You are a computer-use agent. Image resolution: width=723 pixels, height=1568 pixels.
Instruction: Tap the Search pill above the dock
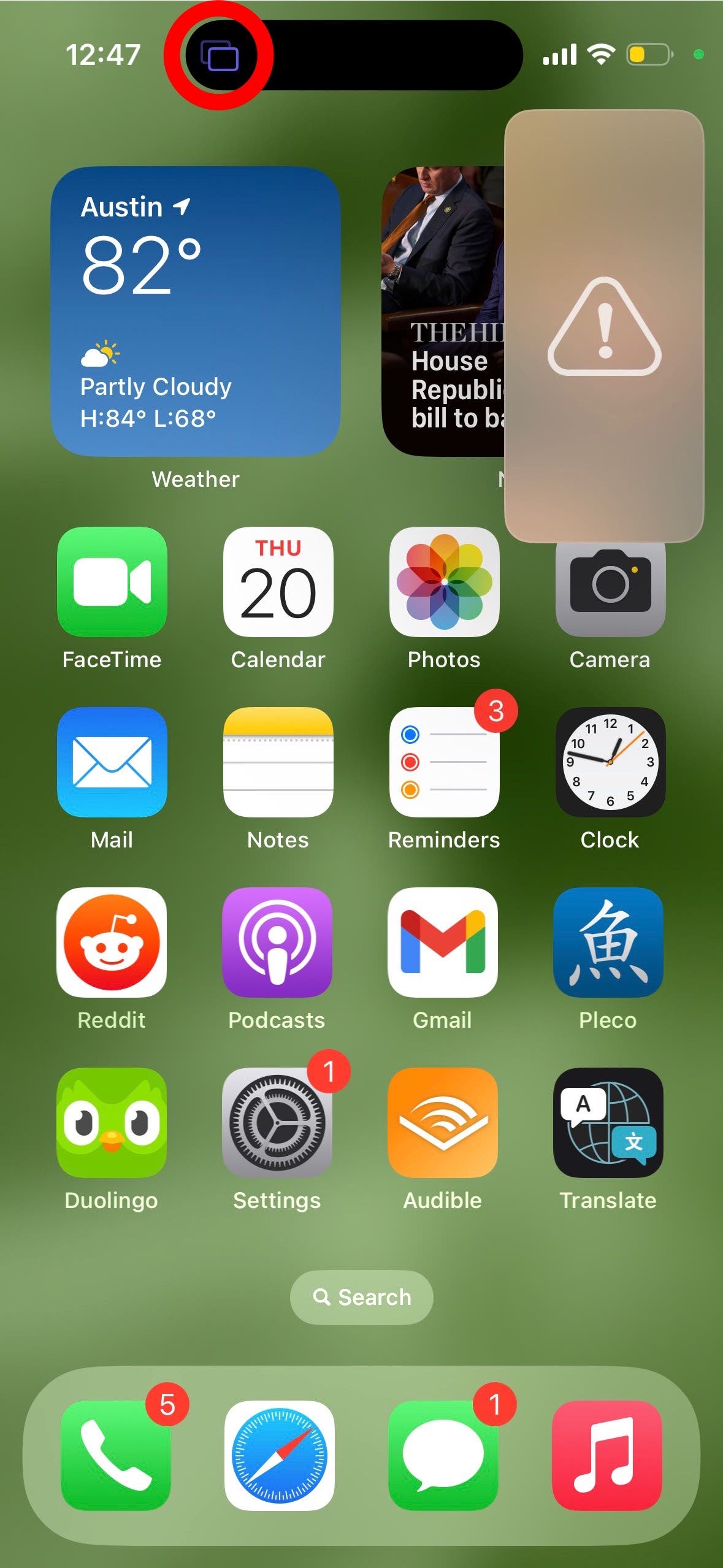(362, 1297)
